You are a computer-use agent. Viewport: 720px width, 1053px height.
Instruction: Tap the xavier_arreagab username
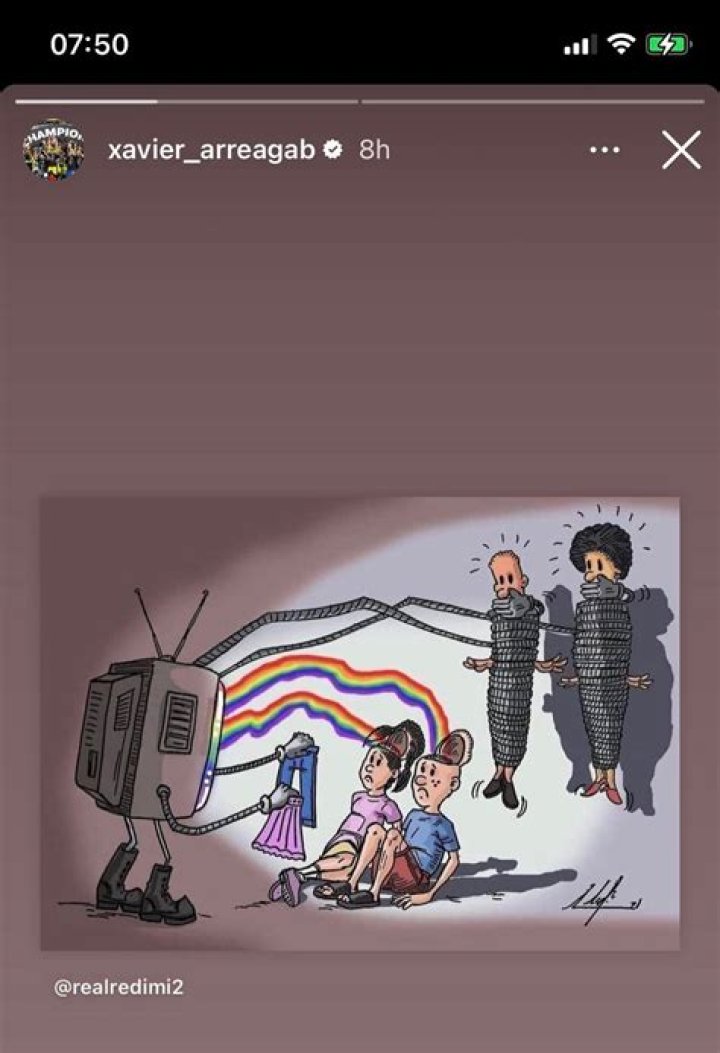(211, 150)
